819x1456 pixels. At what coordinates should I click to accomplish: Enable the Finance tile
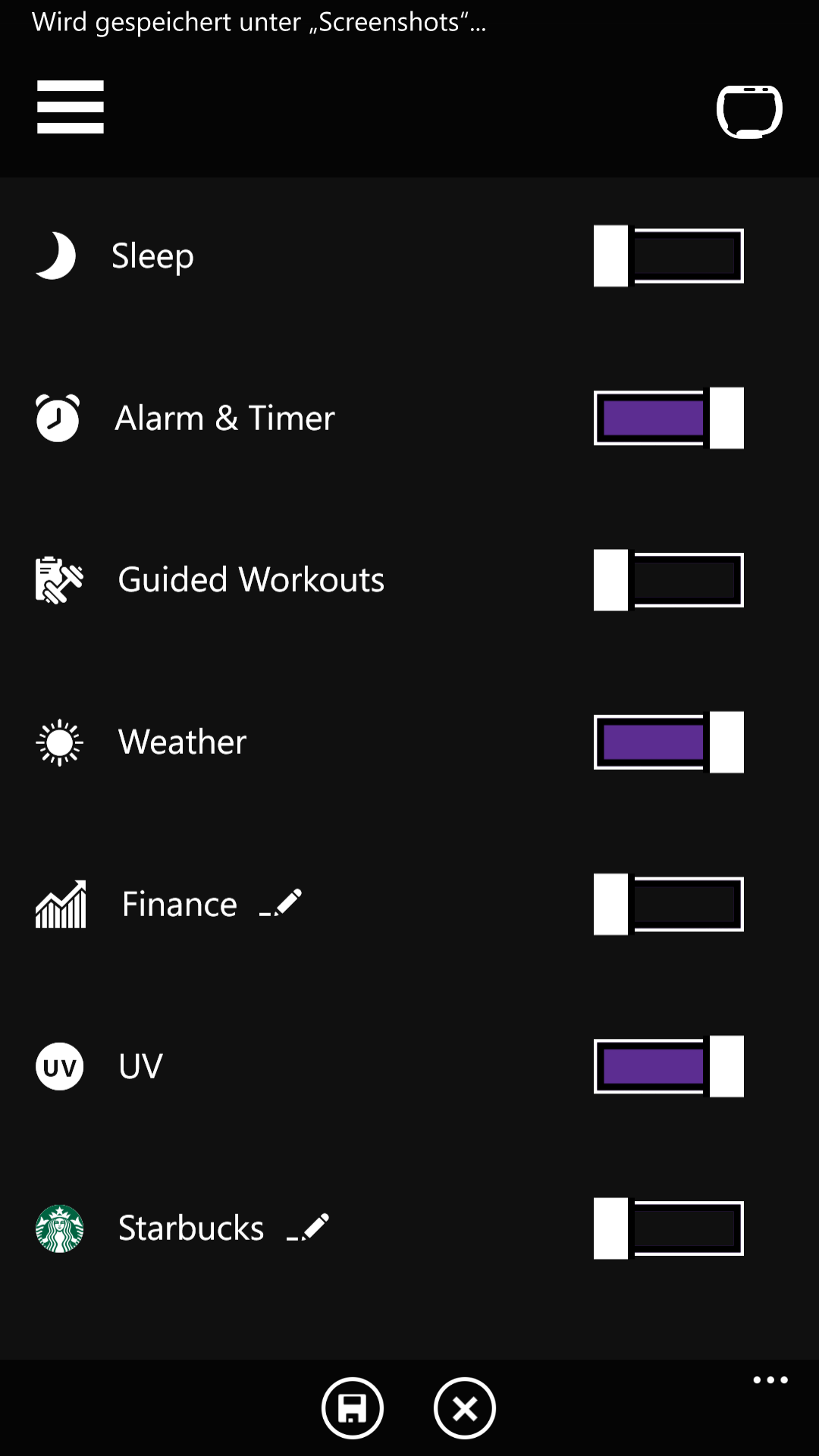(x=668, y=904)
